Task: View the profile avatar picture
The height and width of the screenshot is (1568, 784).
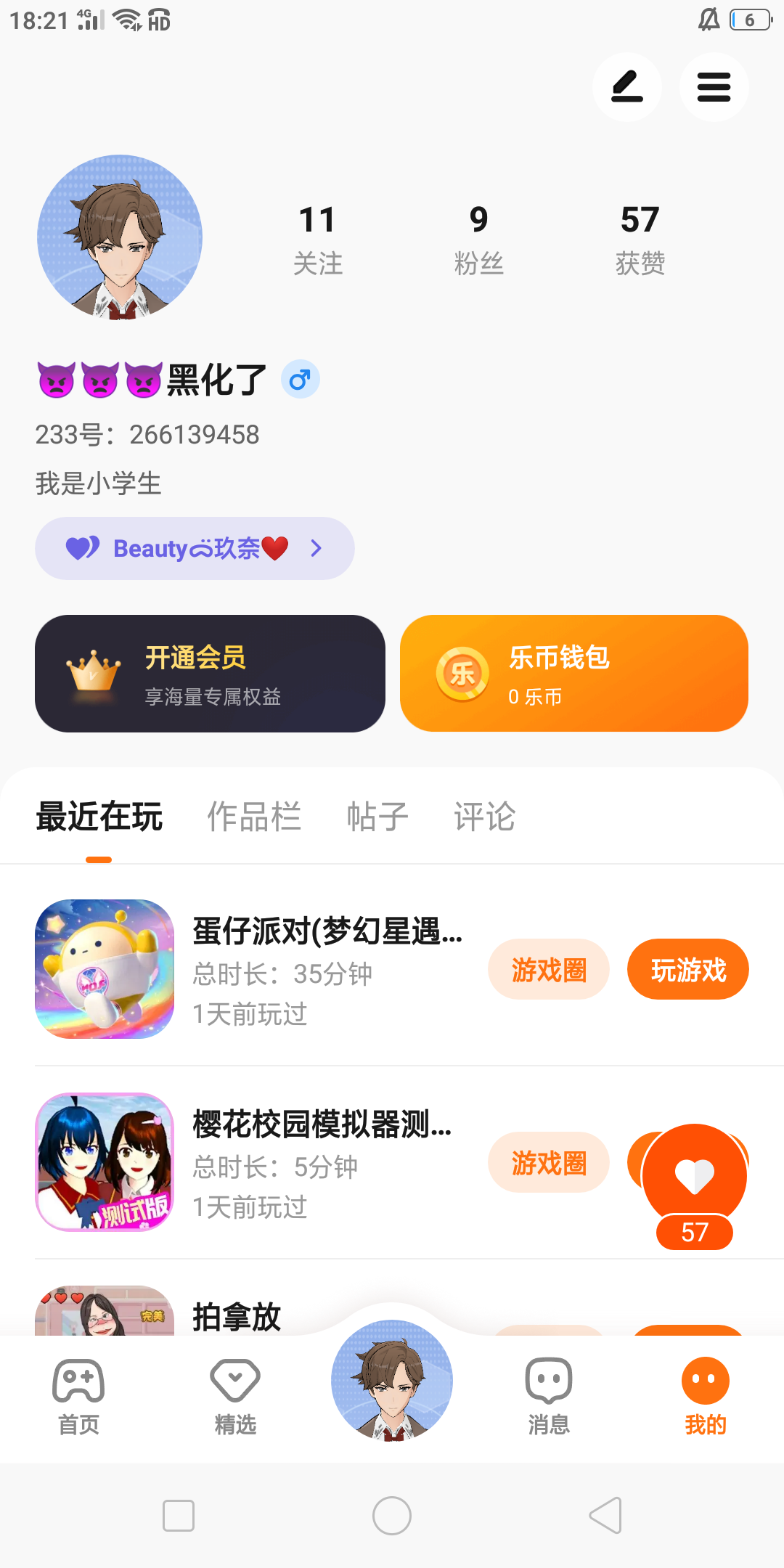Action: point(120,237)
